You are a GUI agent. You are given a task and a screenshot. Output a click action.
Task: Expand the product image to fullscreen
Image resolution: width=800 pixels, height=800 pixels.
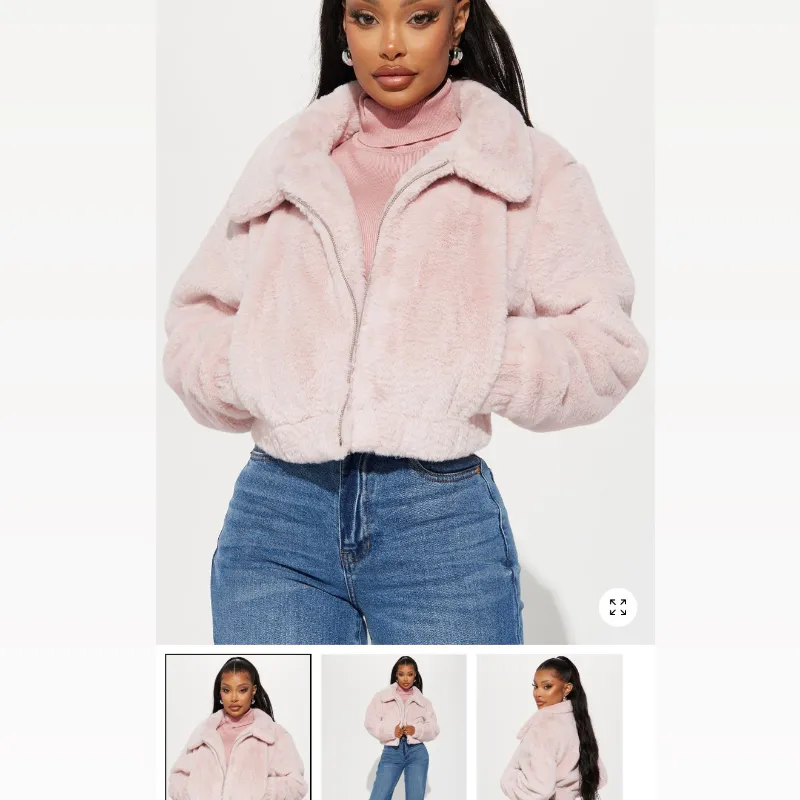pos(618,607)
